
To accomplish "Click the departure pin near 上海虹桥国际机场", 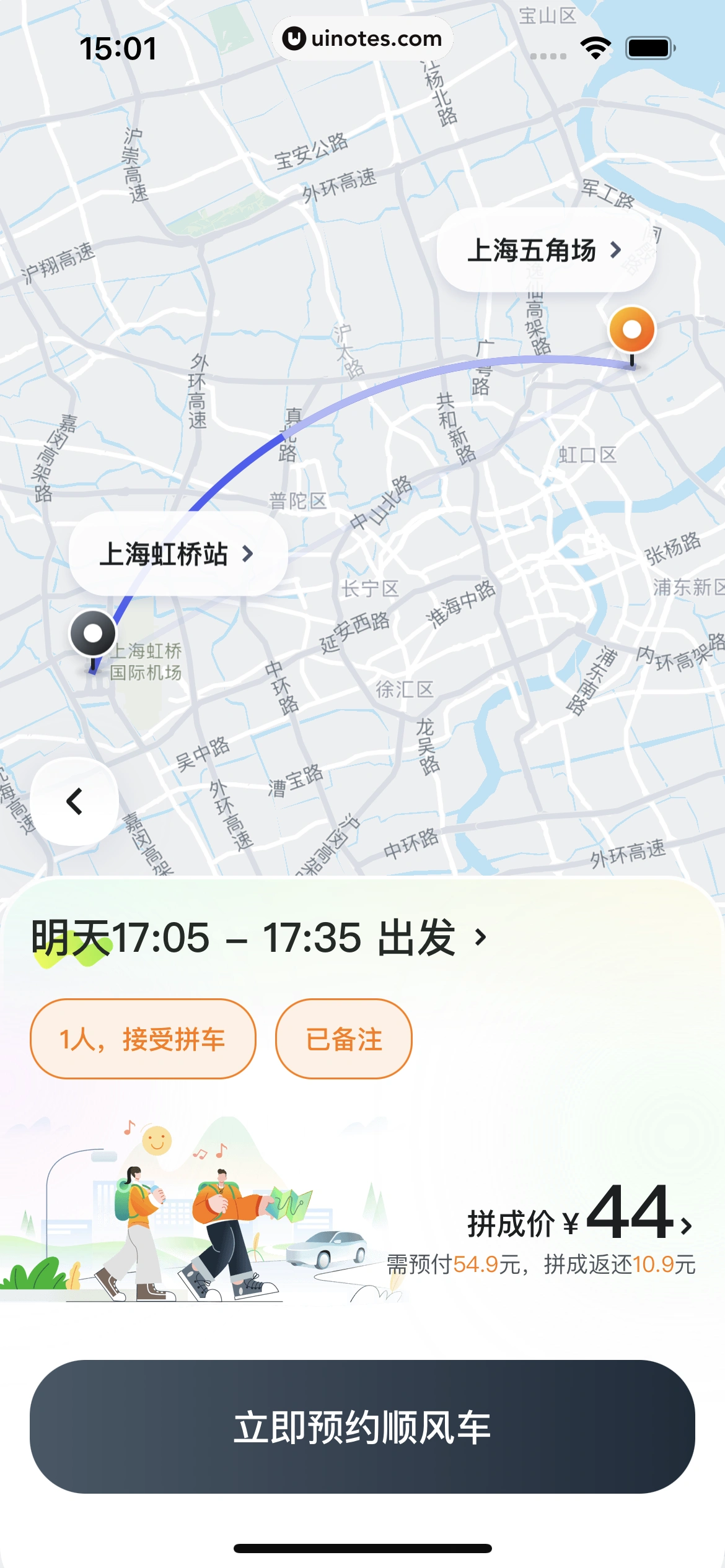I will coord(92,635).
